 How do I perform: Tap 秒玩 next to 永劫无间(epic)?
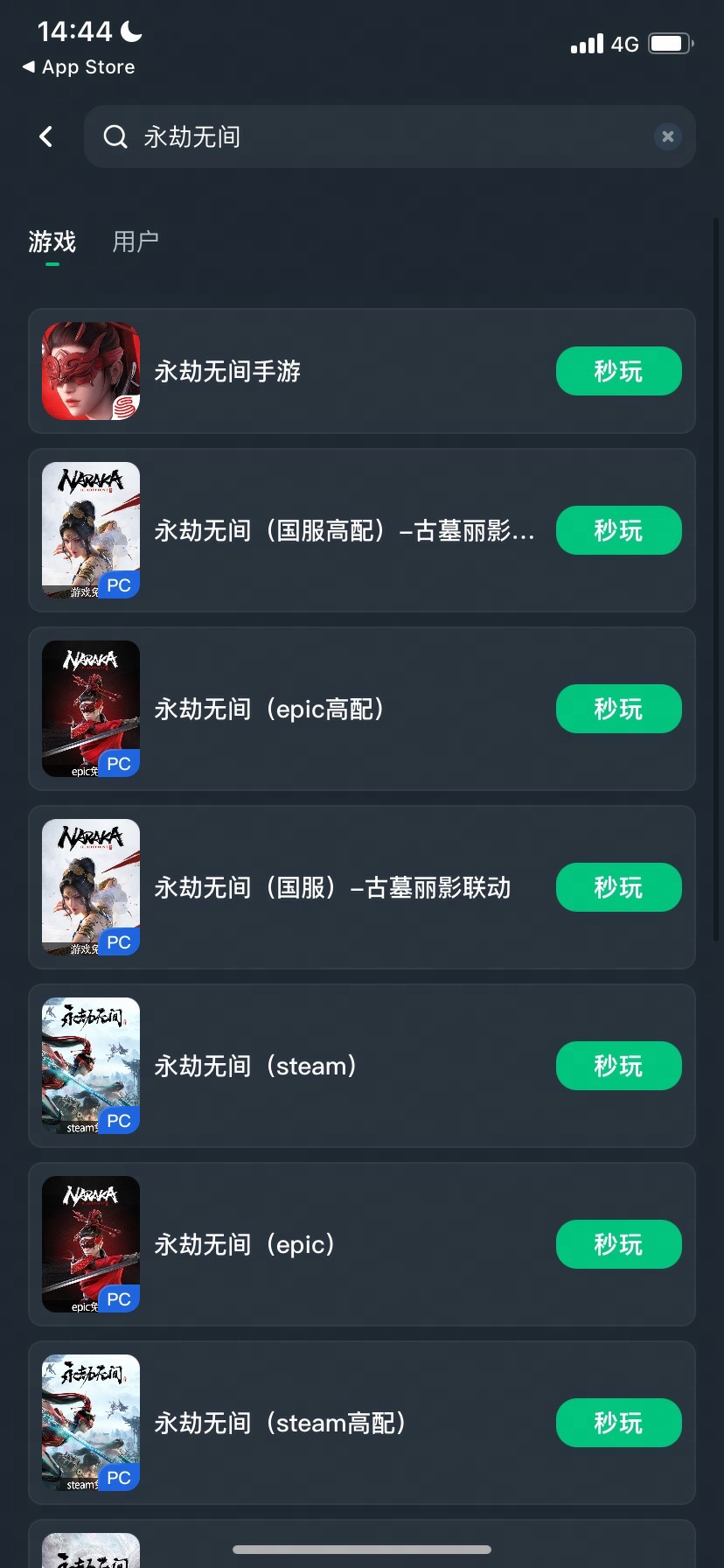point(618,1244)
